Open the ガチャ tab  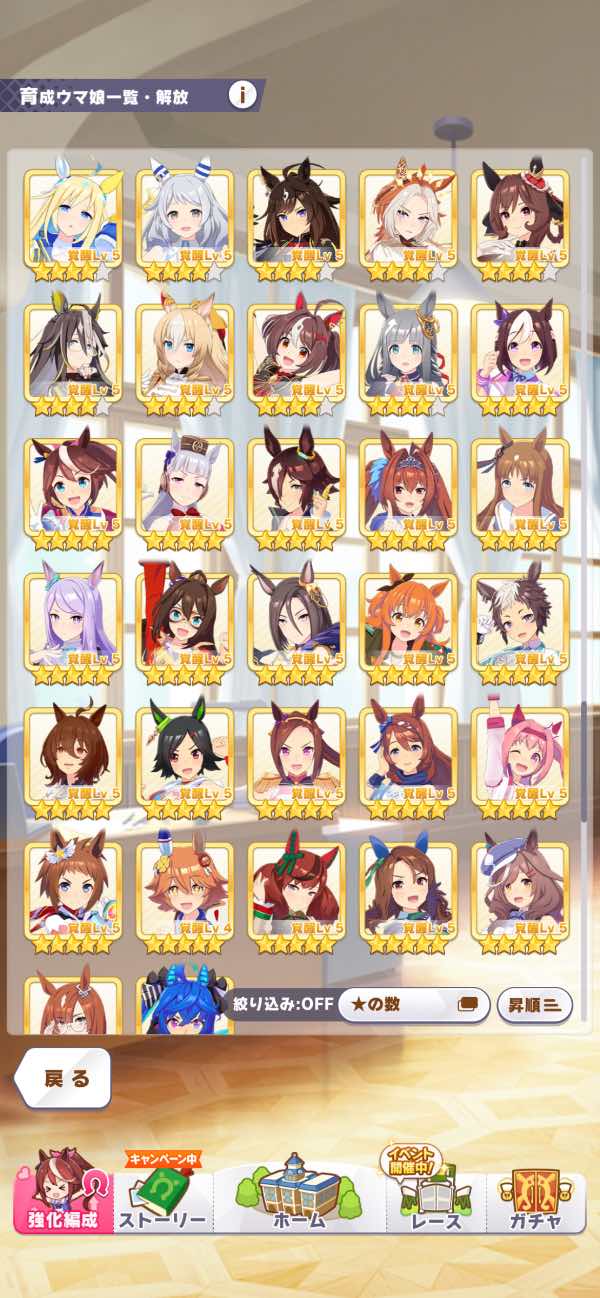(536, 1197)
